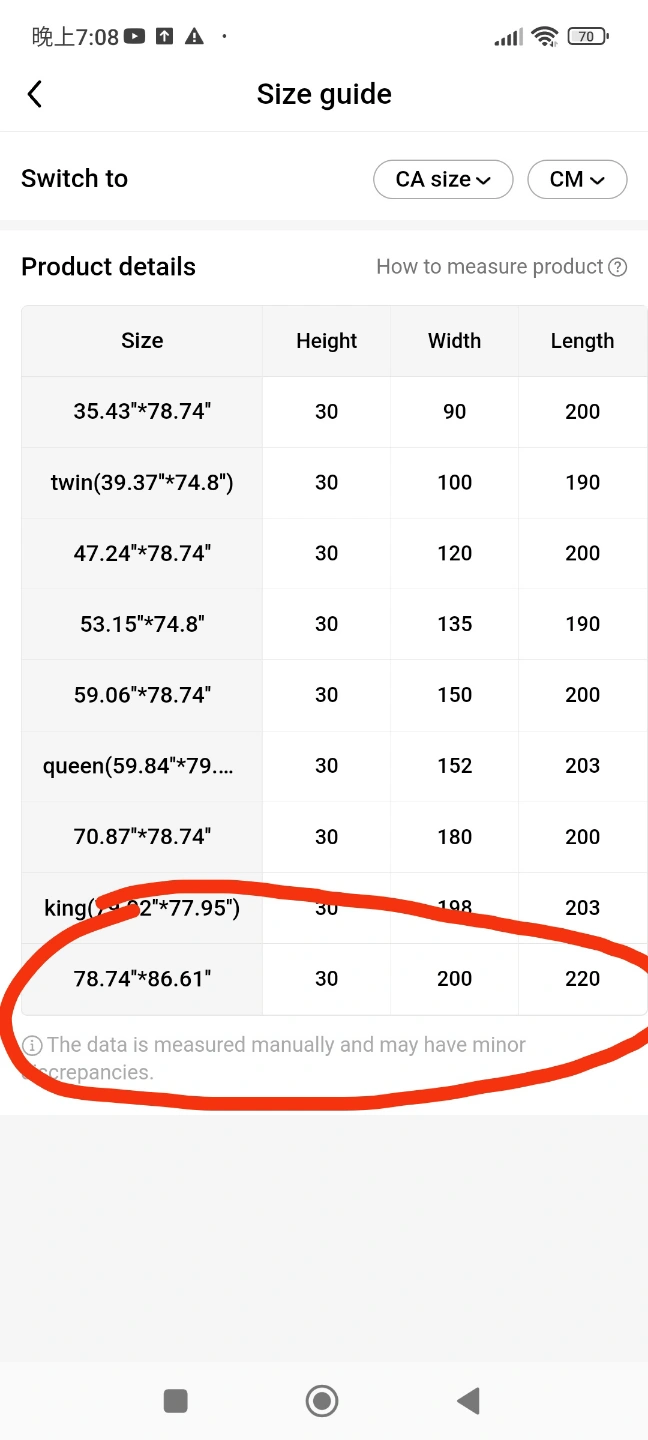The width and height of the screenshot is (648, 1440).
Task: Go back from the Size guide
Action: click(35, 94)
